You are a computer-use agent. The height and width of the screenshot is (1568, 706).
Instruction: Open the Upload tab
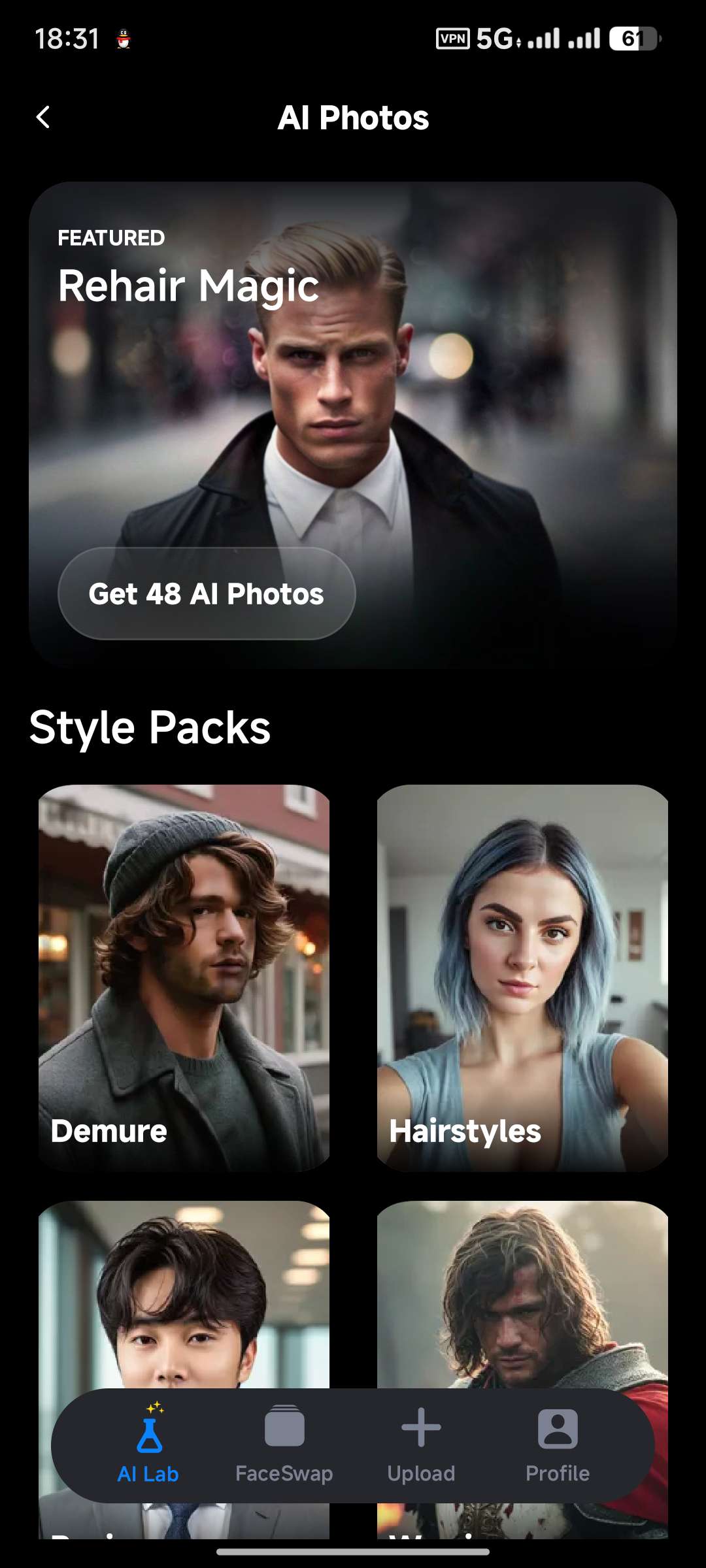(421, 1445)
